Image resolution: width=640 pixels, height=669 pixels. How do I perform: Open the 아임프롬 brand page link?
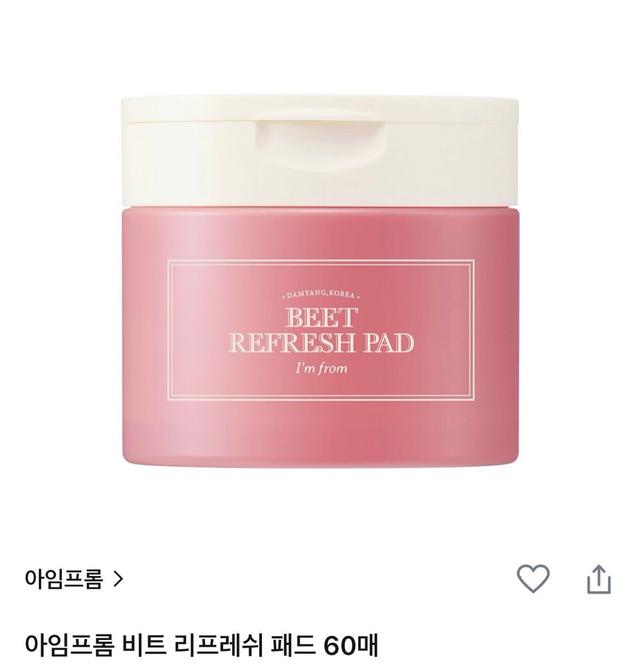tap(75, 579)
